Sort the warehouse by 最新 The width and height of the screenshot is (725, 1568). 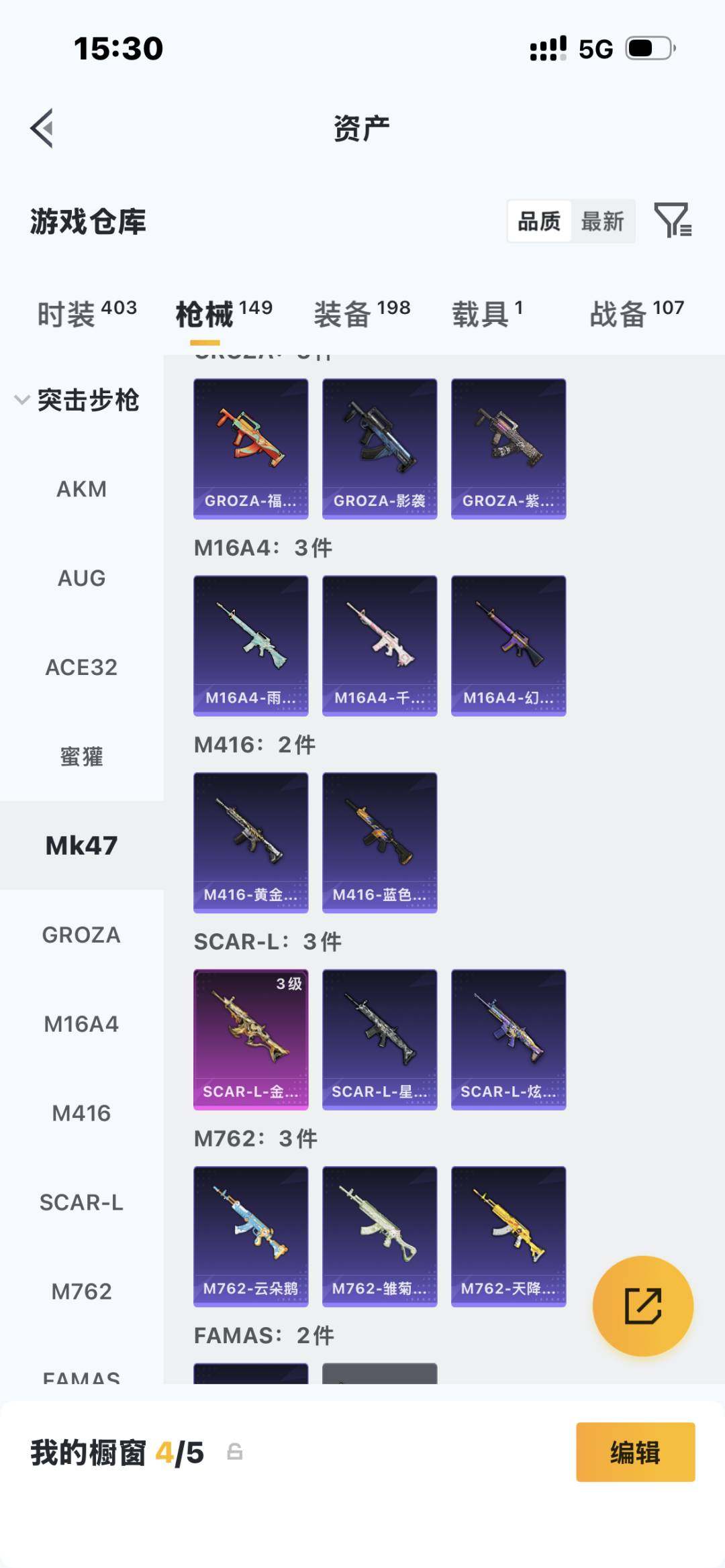click(x=602, y=221)
